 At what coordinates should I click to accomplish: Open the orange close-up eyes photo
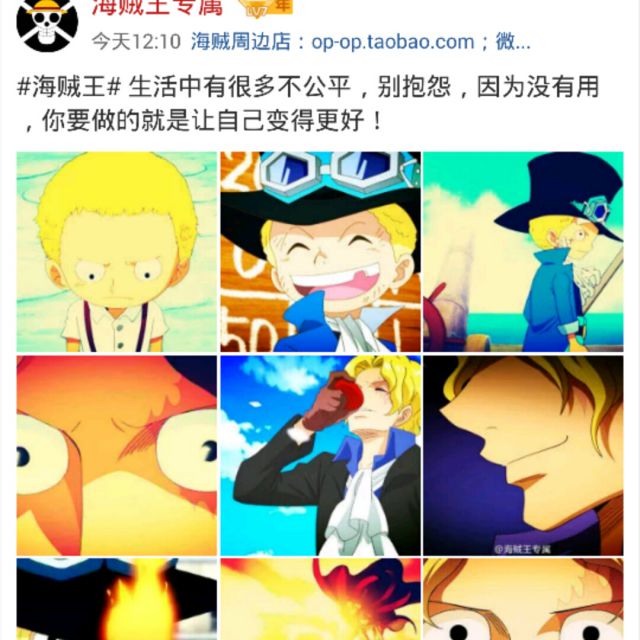click(116, 455)
